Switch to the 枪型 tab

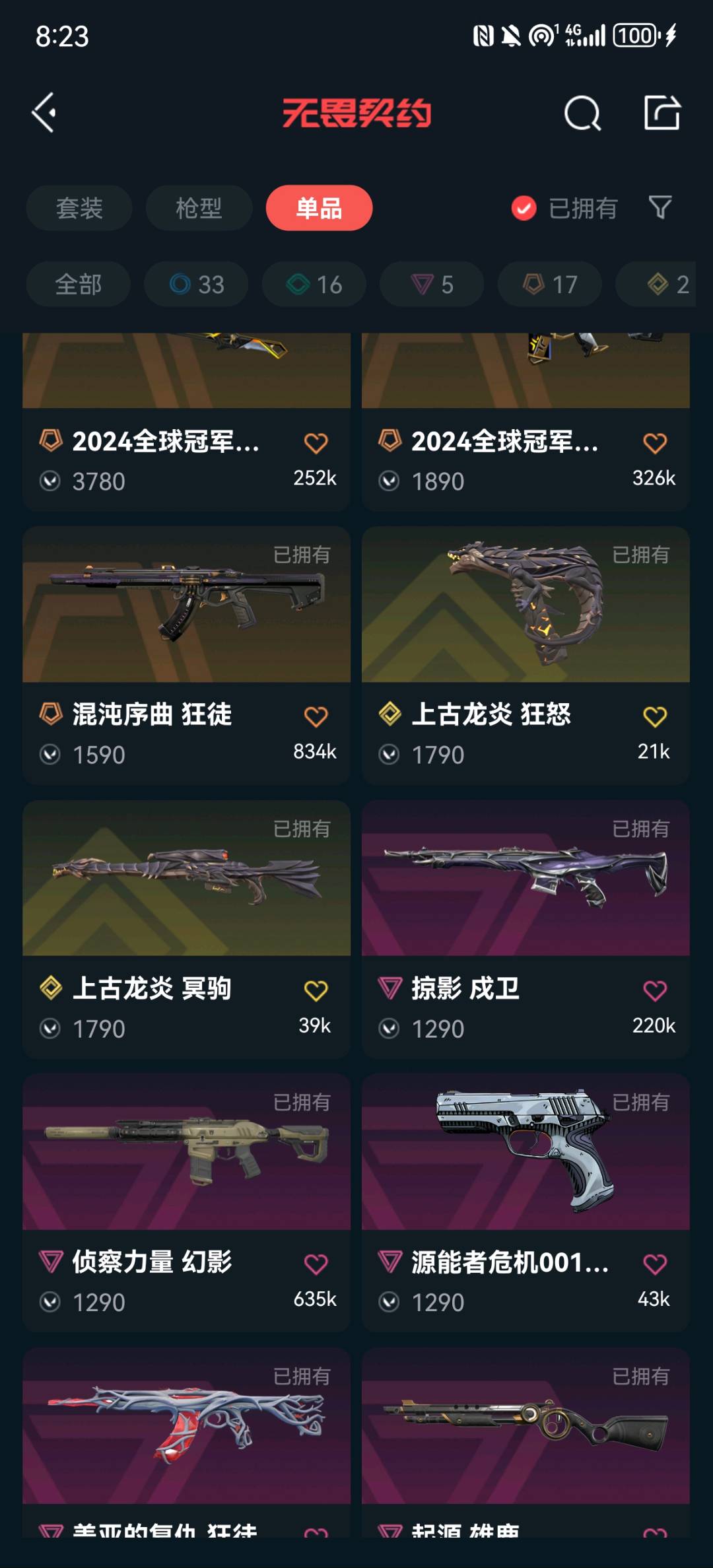(x=199, y=209)
